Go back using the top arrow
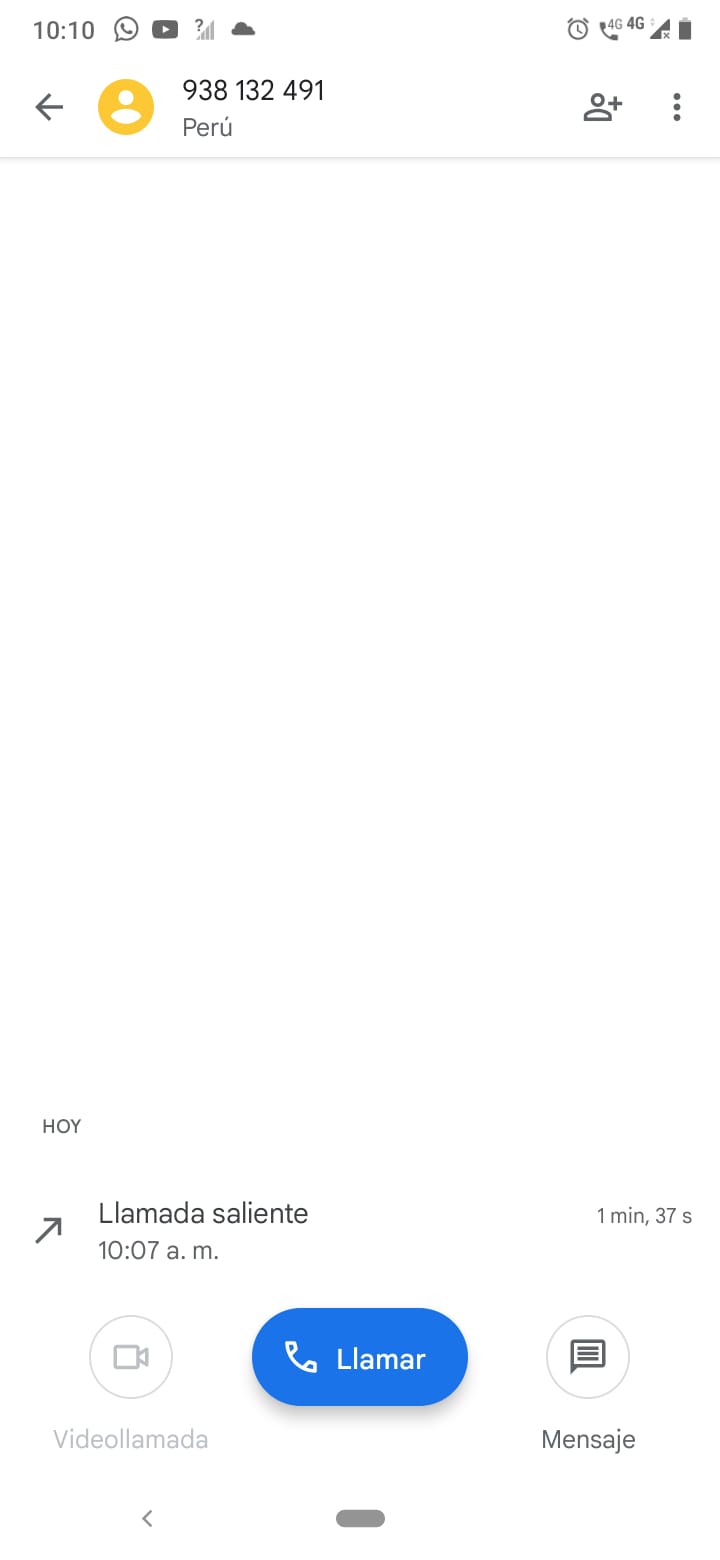The height and width of the screenshot is (1560, 720). 48,107
